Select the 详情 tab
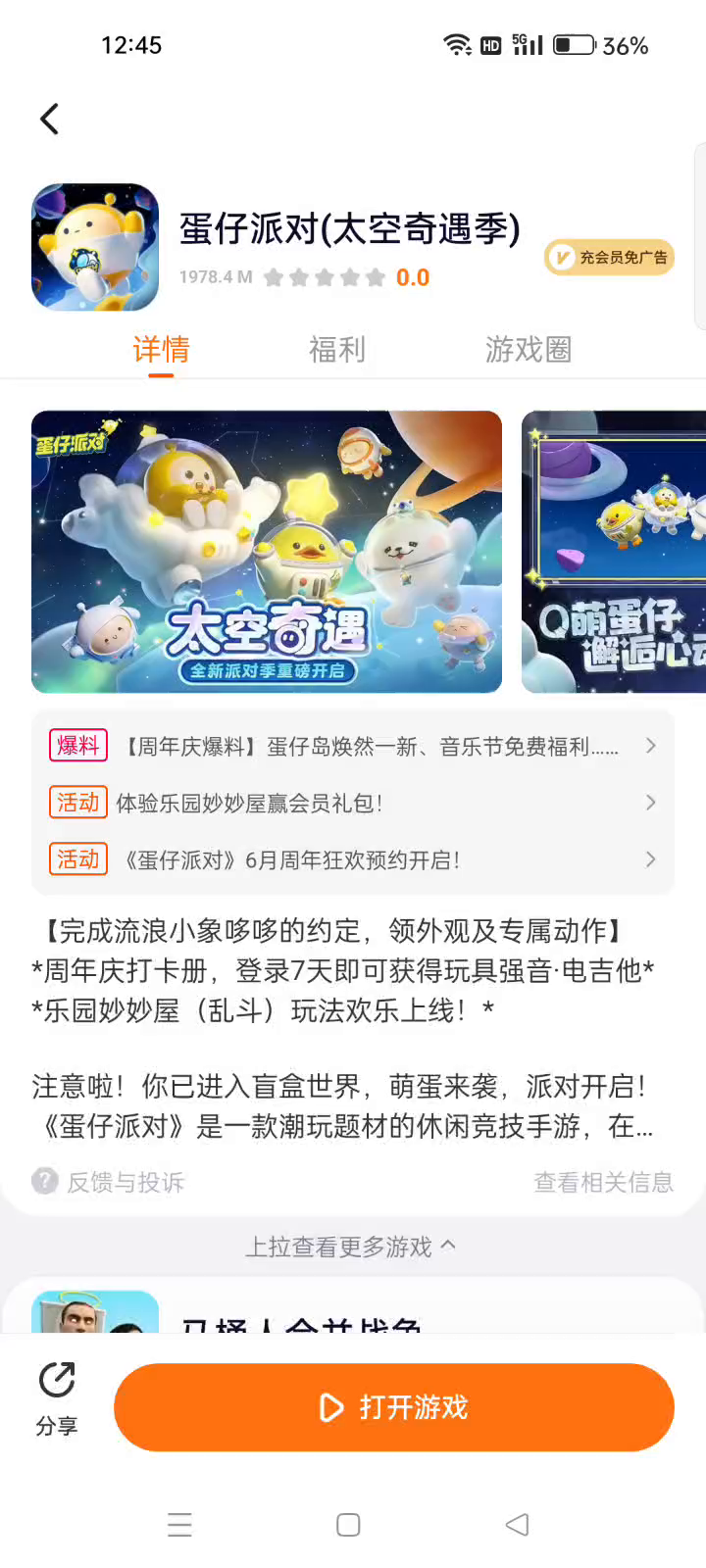706x1568 pixels. coord(161,349)
